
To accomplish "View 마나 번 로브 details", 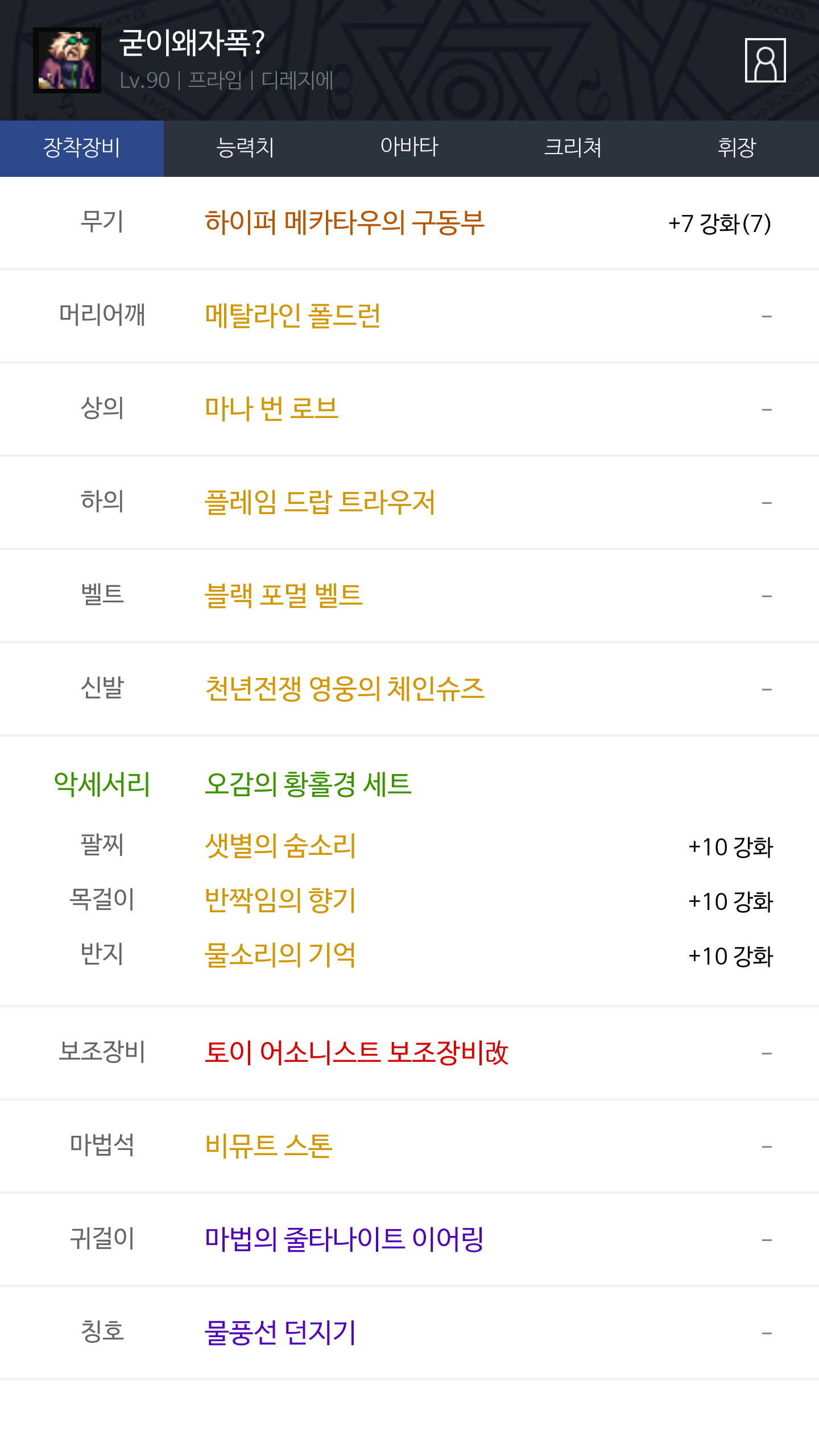I will pyautogui.click(x=271, y=409).
